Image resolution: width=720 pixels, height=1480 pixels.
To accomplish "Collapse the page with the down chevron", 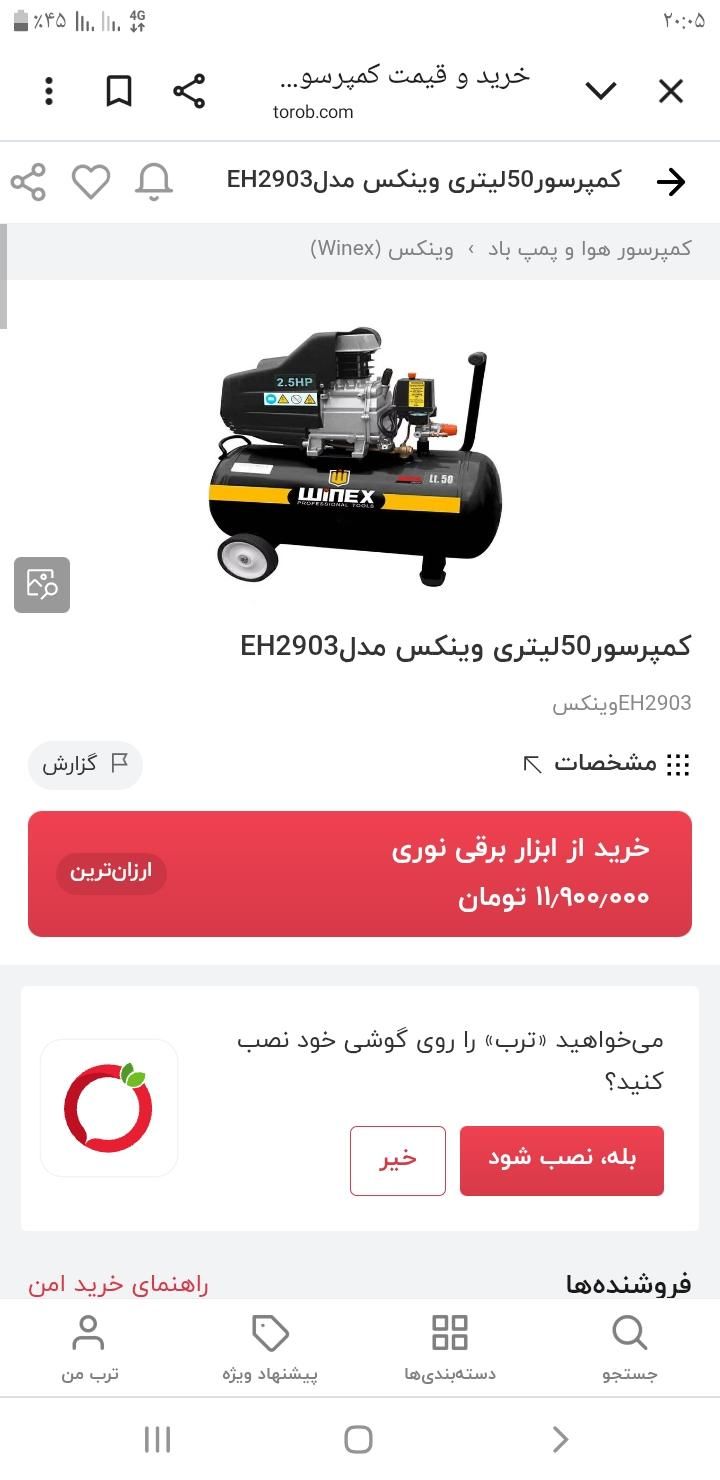I will click(x=601, y=91).
